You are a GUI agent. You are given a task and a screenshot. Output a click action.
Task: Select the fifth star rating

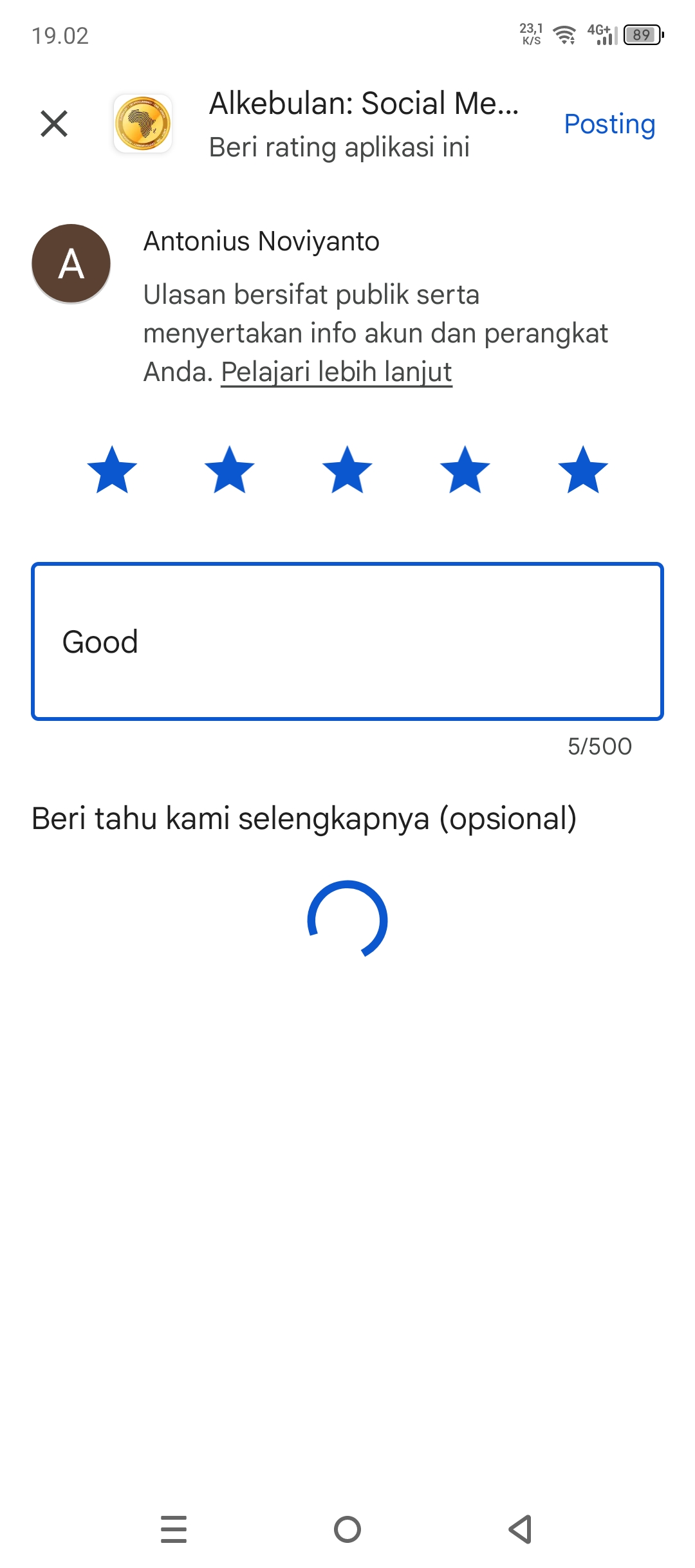pos(583,470)
